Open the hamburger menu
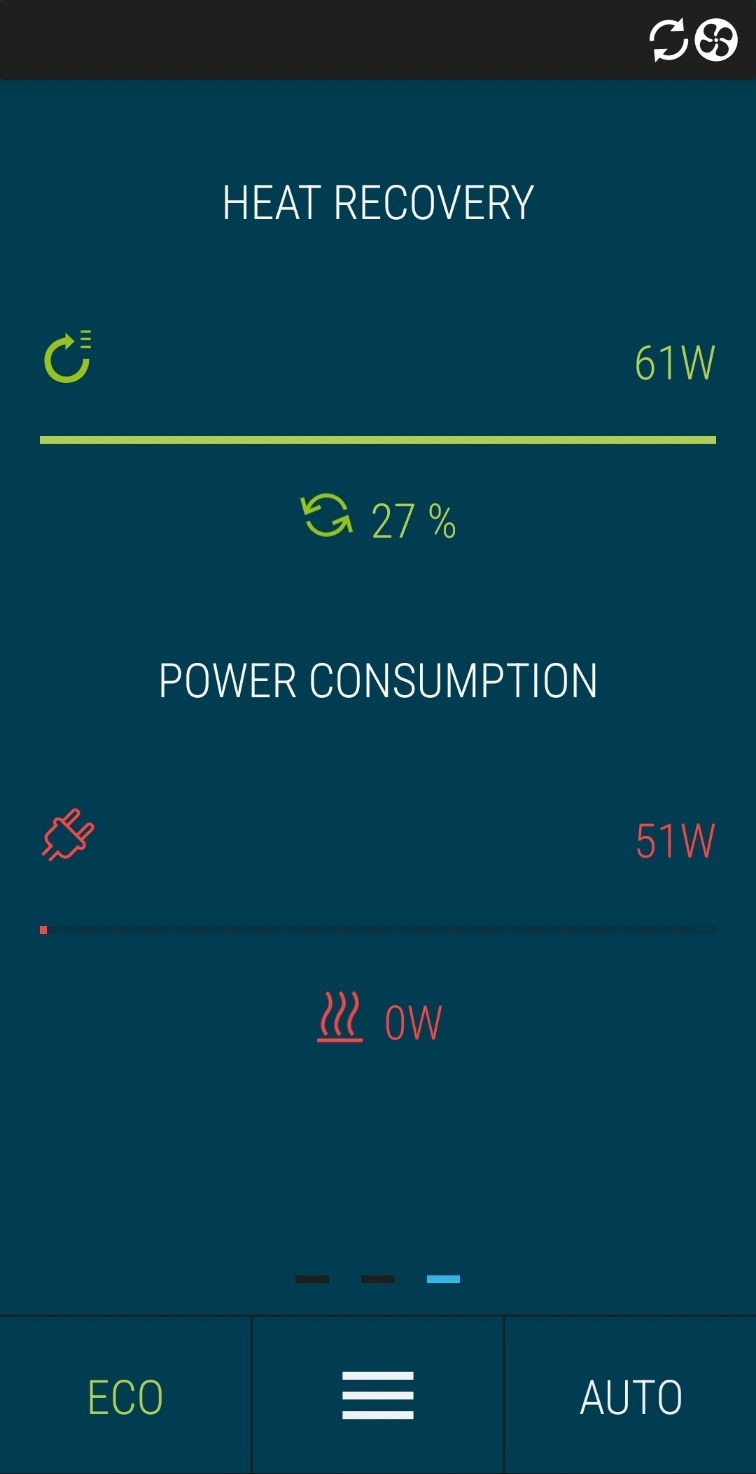 click(378, 1396)
